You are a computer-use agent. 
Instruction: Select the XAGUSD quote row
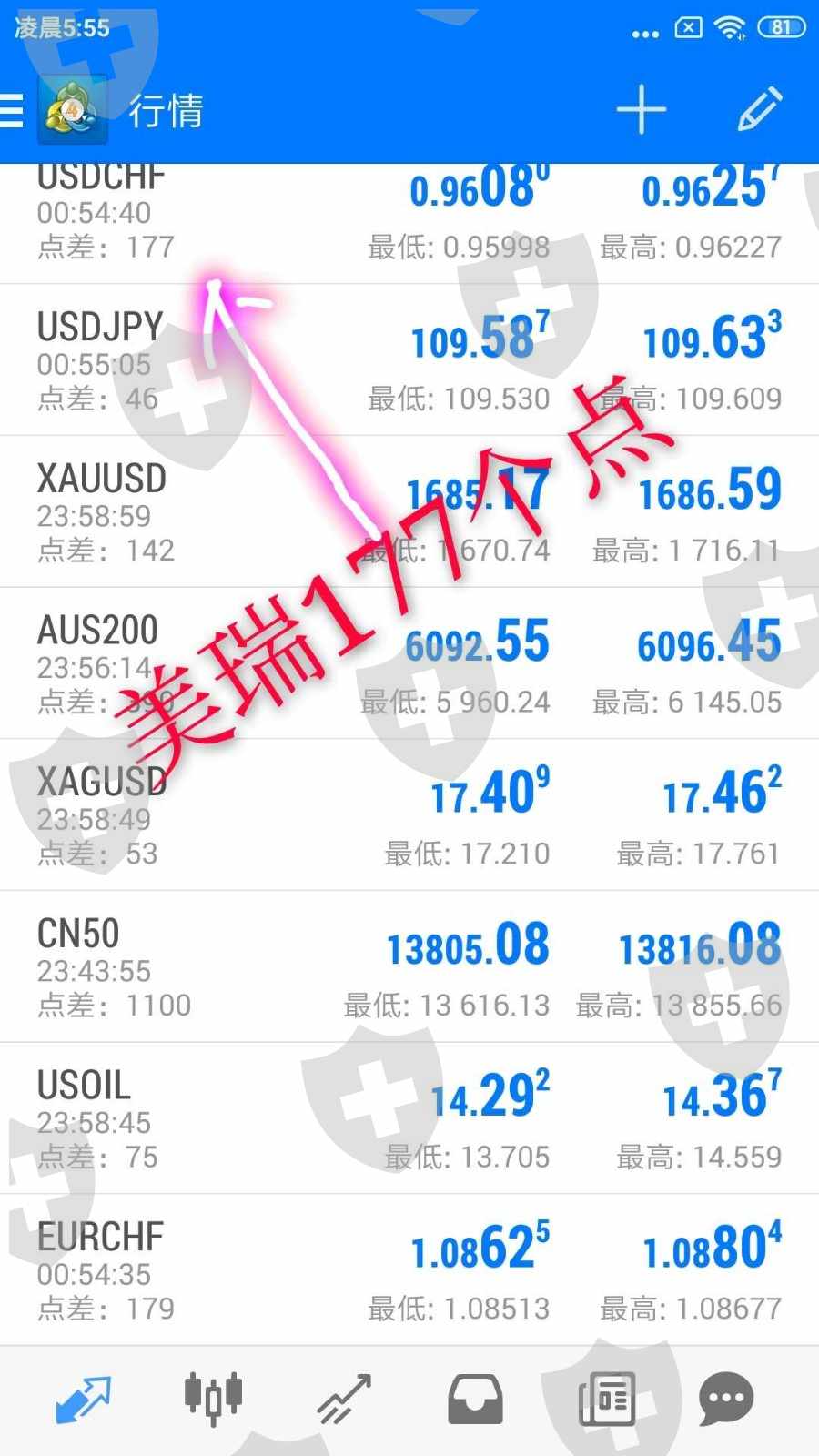[x=409, y=815]
